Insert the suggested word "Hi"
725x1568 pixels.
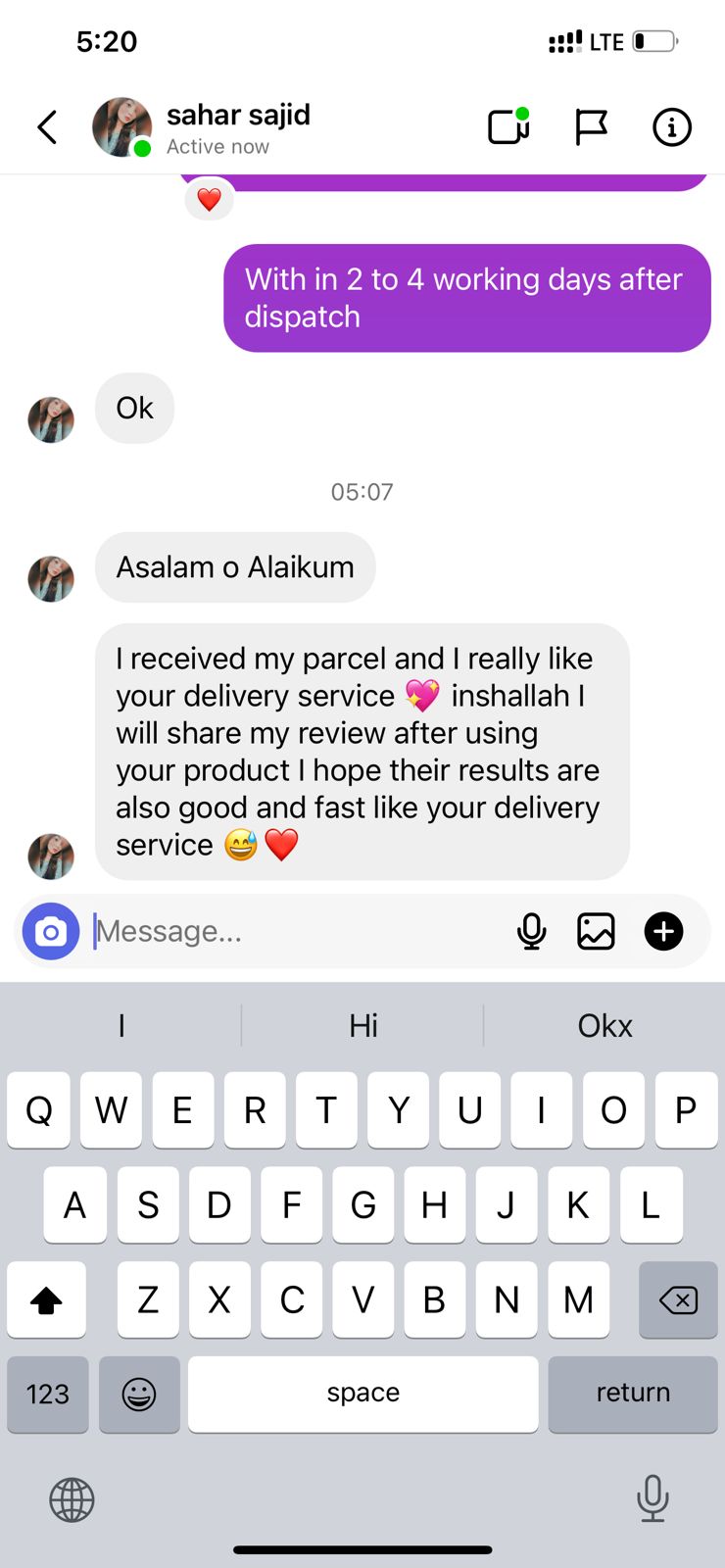coord(362,1026)
